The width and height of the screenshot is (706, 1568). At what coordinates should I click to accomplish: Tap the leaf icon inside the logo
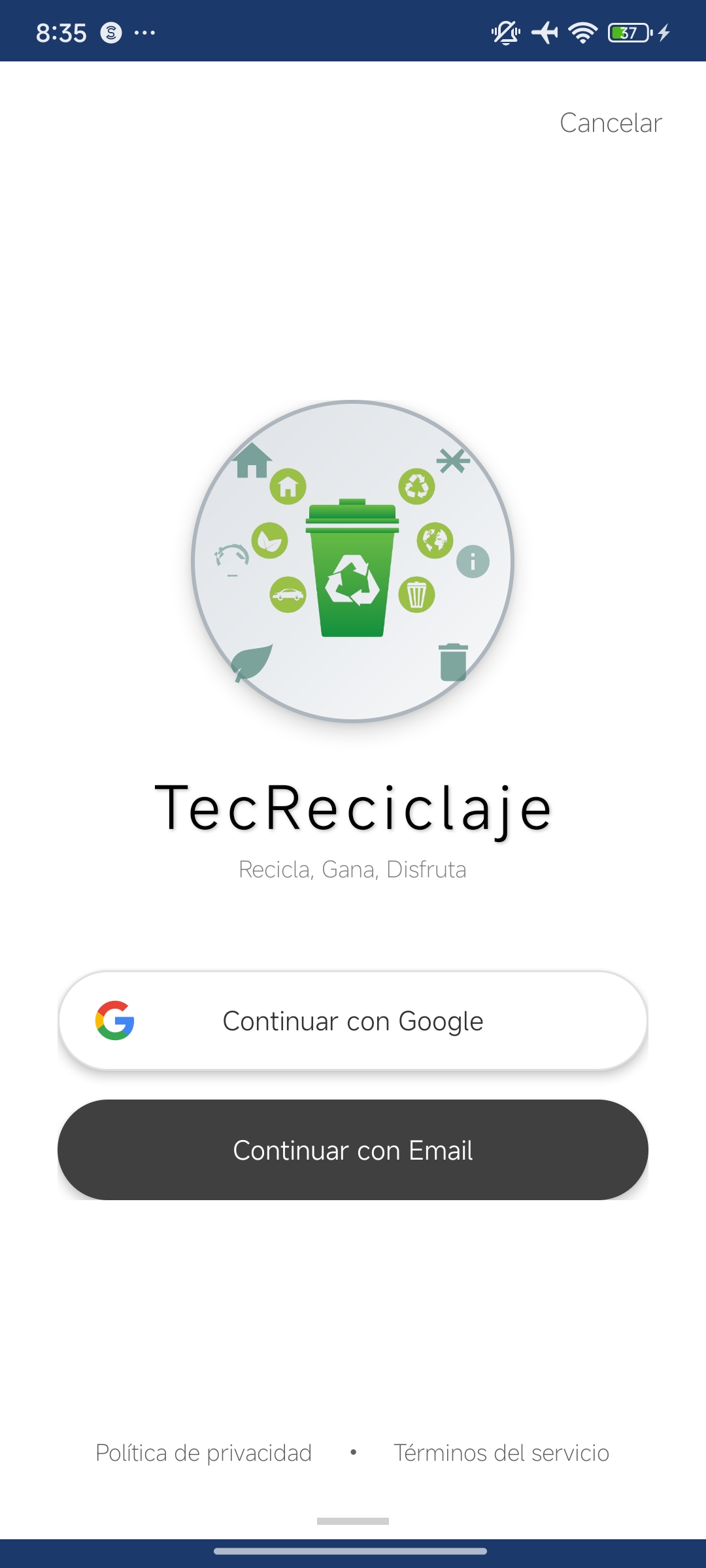point(269,542)
